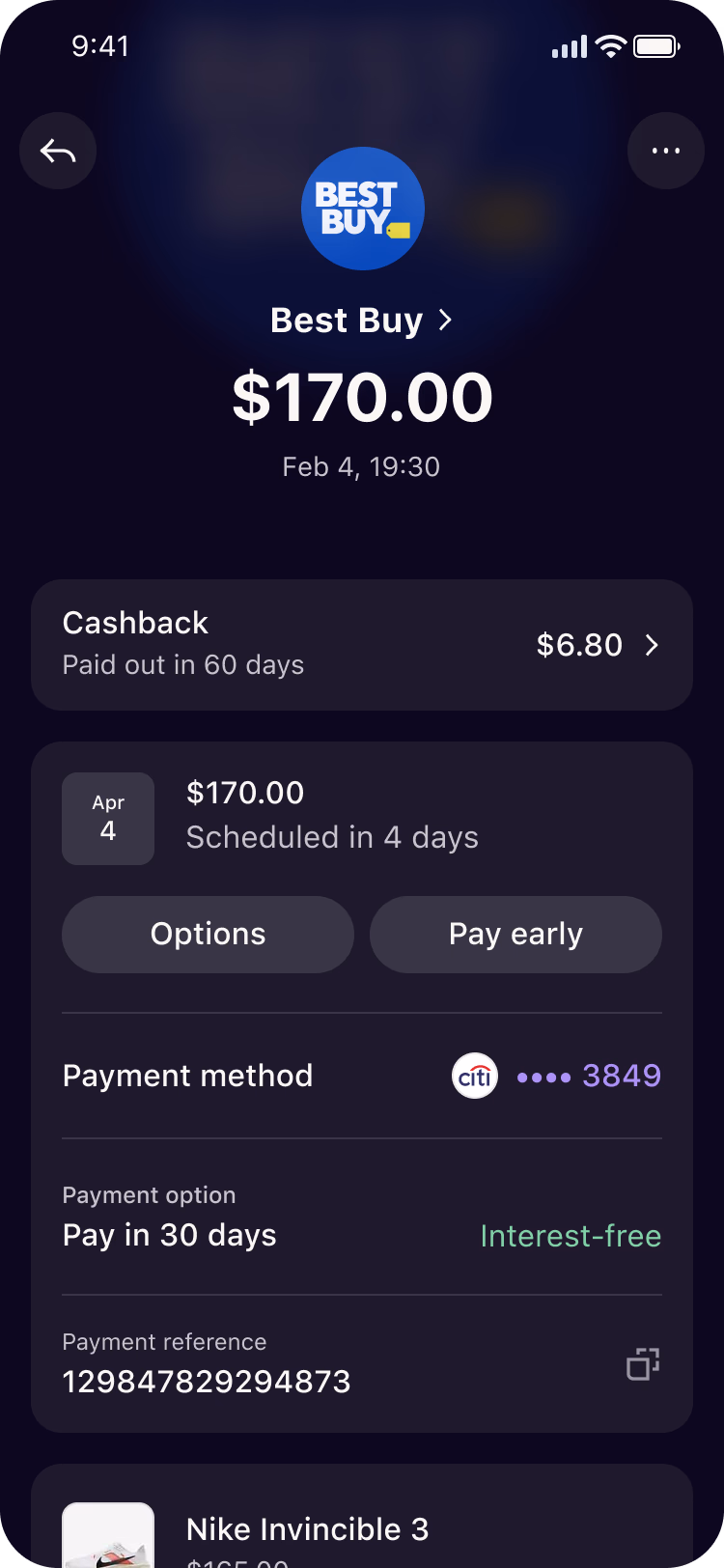
Task: Go back using the arrow button
Action: (x=58, y=151)
